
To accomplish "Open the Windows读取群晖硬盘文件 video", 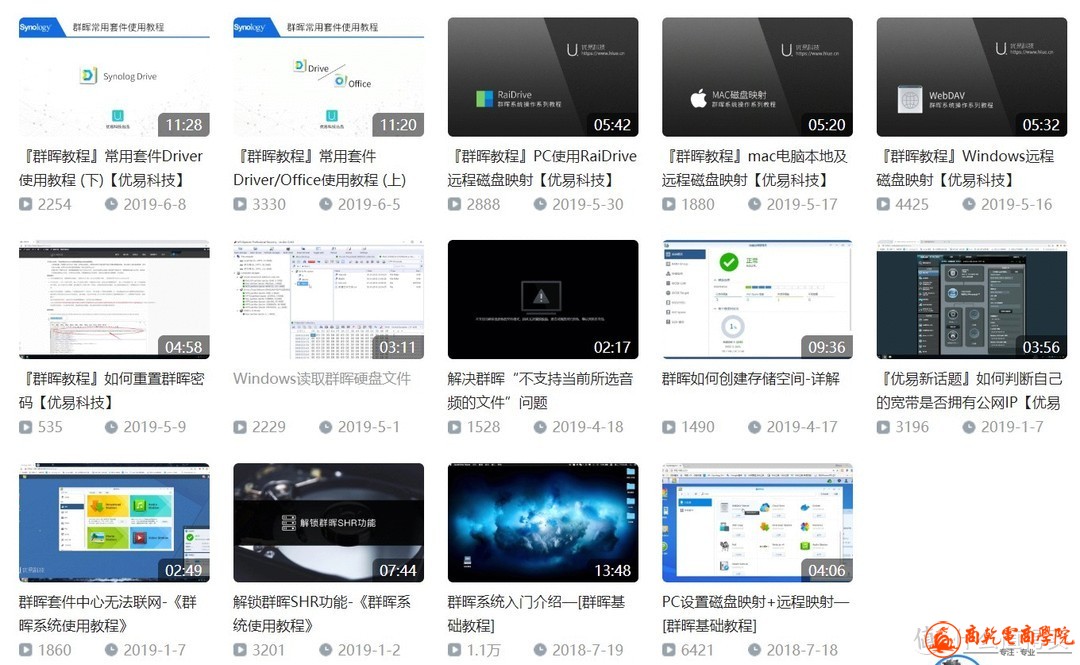I will click(x=328, y=299).
